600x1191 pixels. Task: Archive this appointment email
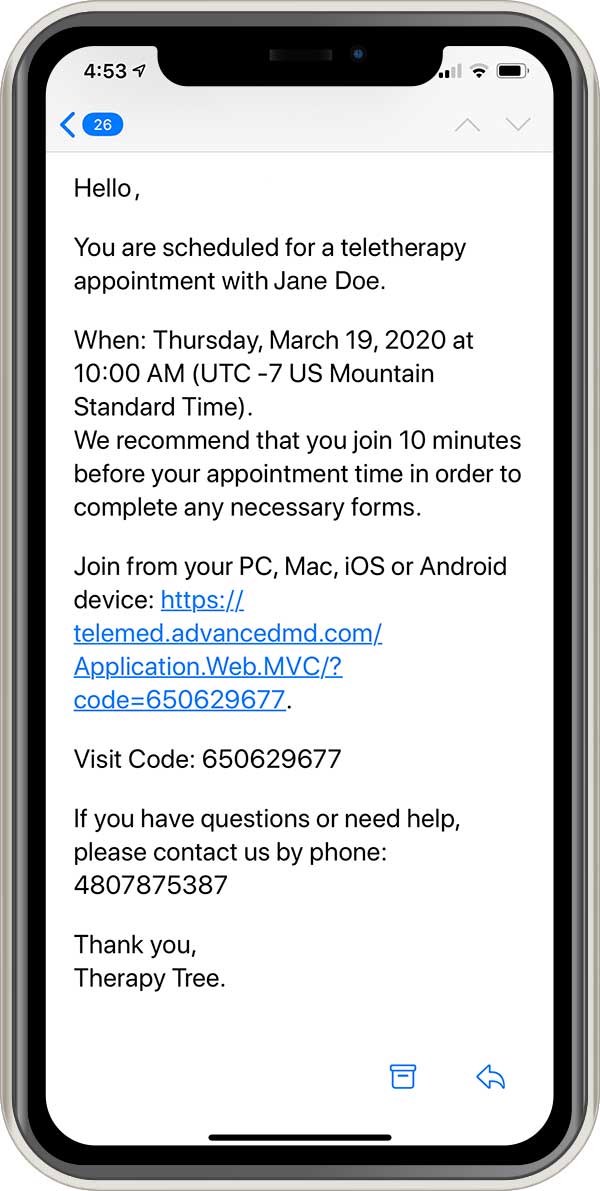[x=402, y=1076]
